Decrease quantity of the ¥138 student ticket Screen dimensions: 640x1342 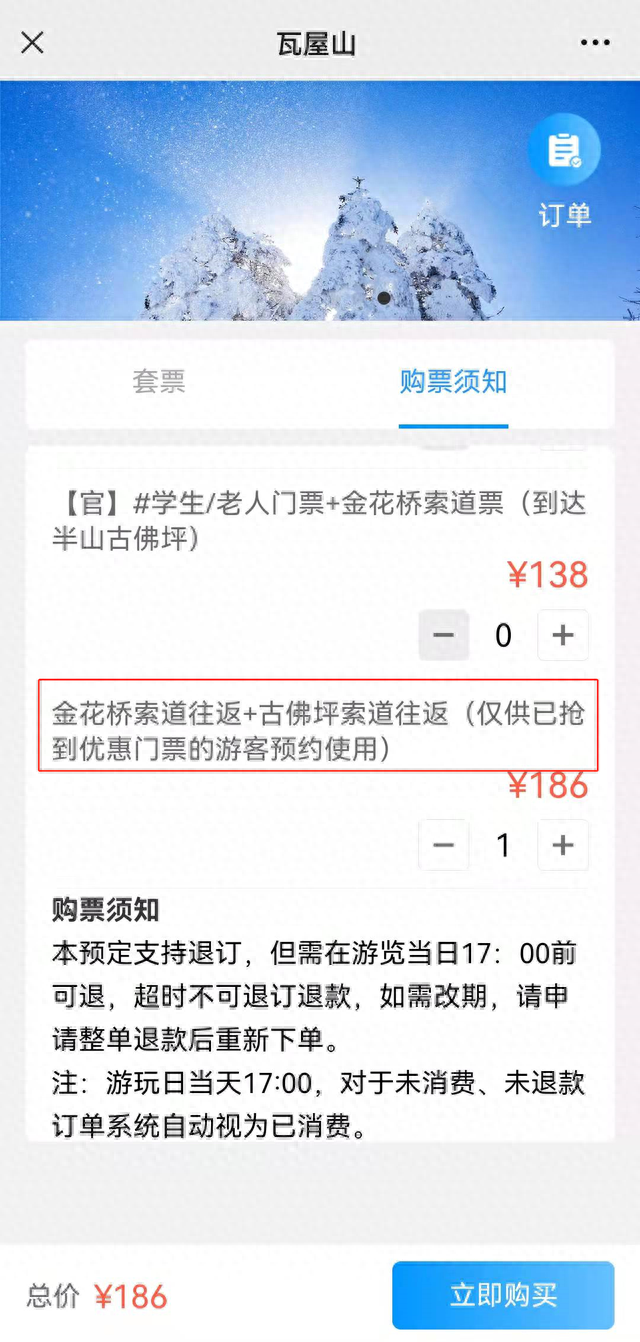pos(444,635)
